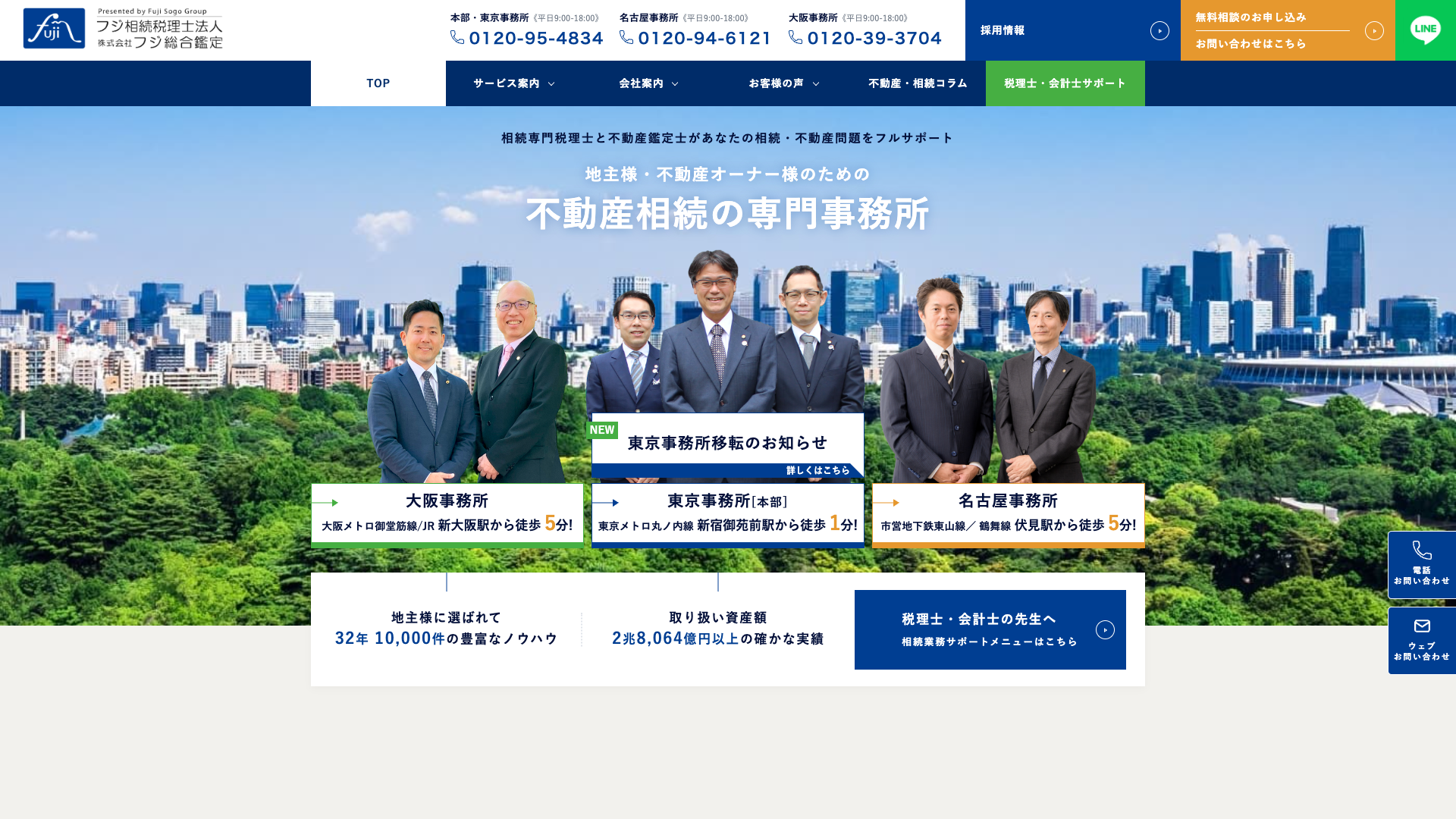Viewport: 1456px width, 819px height.
Task: Open the 名古屋事務所 office card
Action: click(x=1008, y=514)
